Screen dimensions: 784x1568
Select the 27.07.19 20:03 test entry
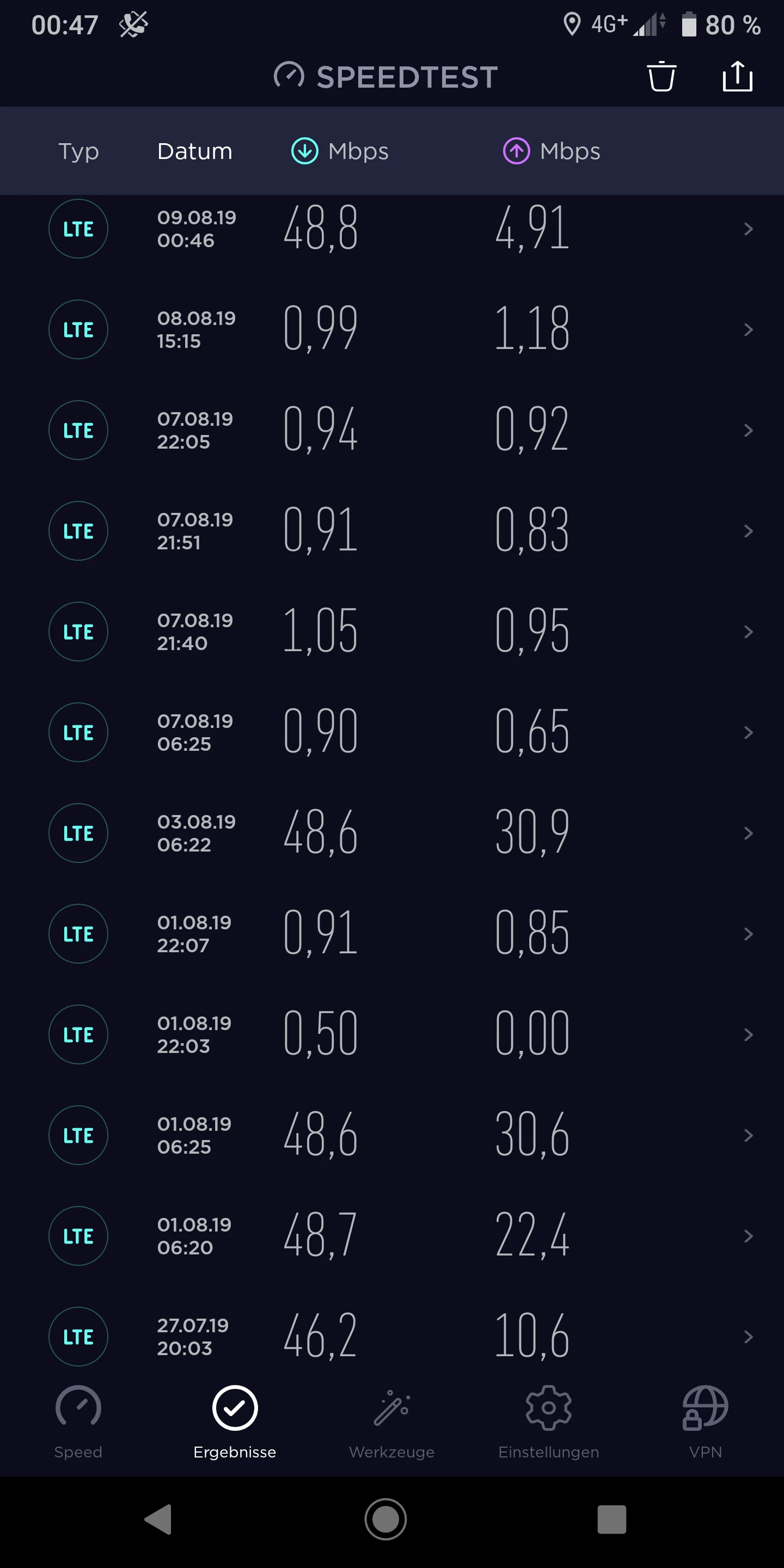tap(392, 1336)
